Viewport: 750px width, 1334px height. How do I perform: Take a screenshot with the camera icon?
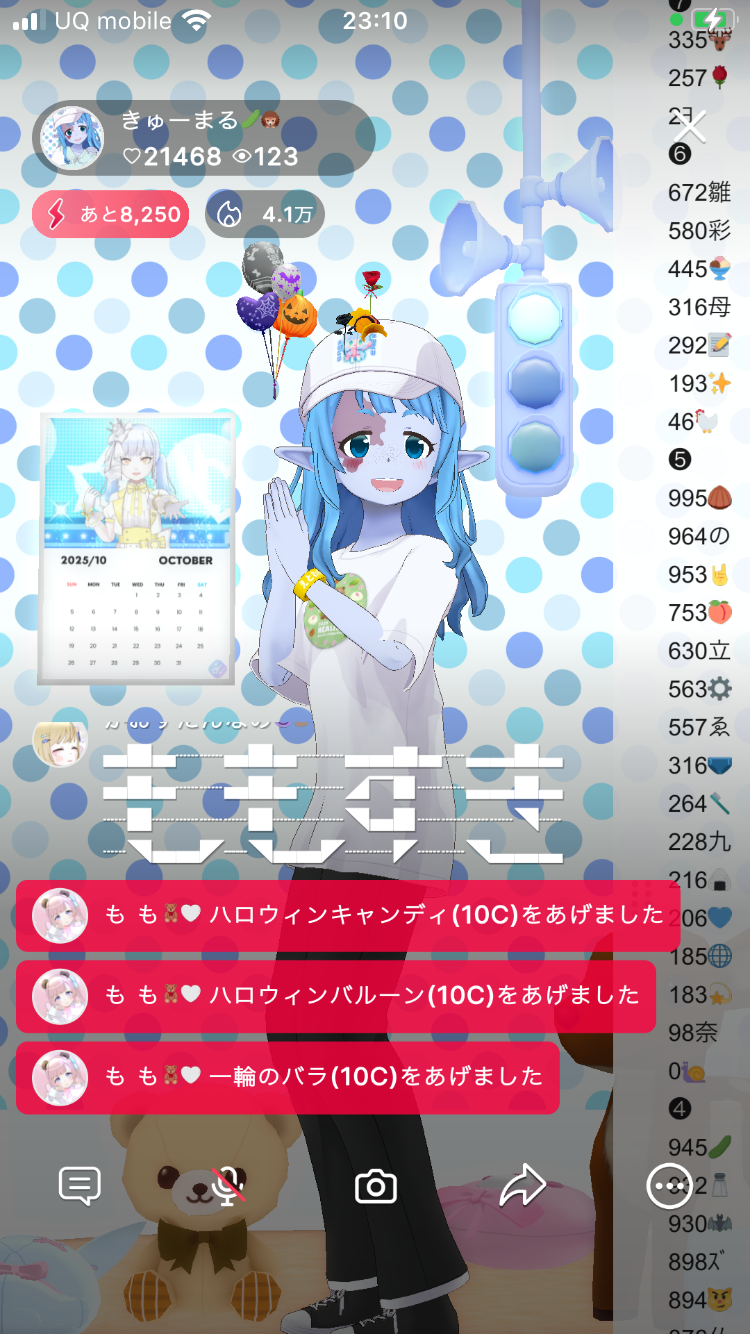(x=376, y=1186)
